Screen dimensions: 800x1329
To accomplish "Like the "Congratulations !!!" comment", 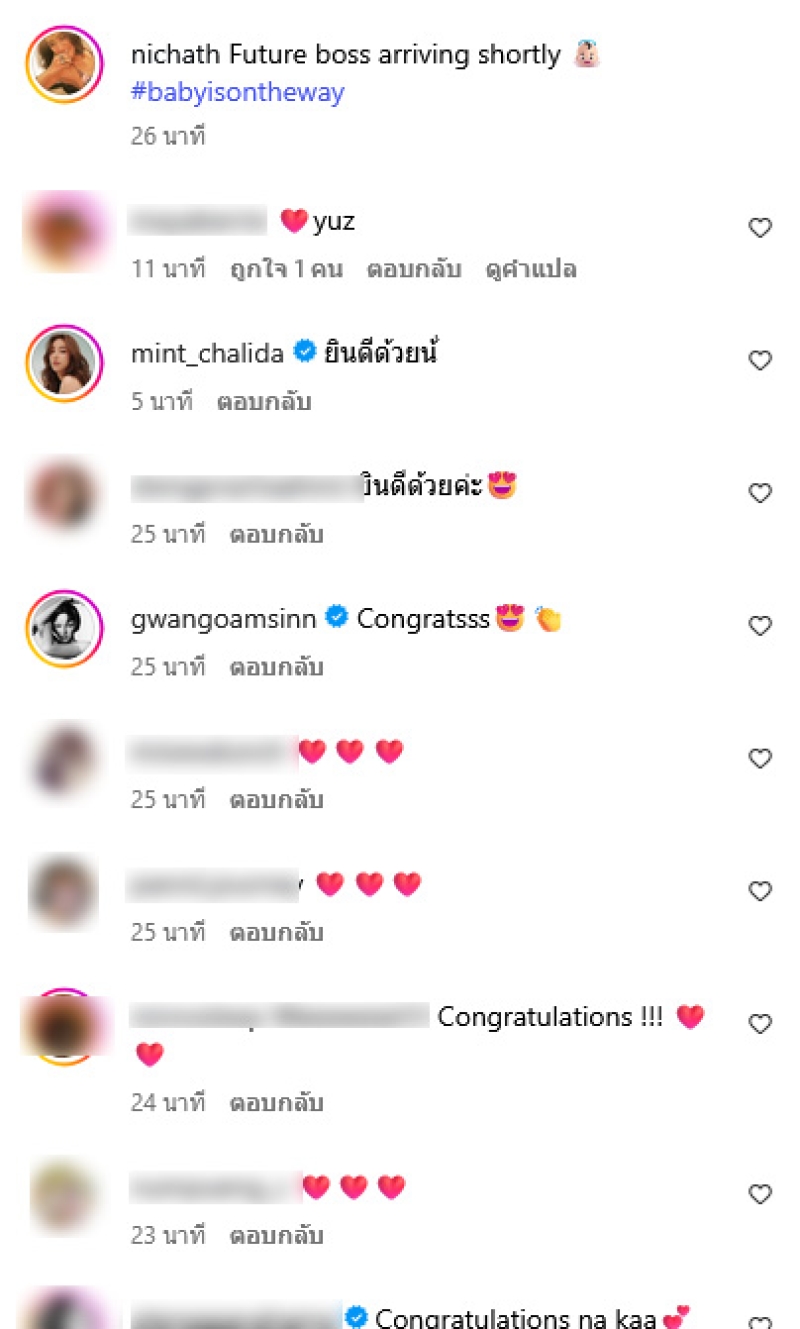I will coord(760,1024).
